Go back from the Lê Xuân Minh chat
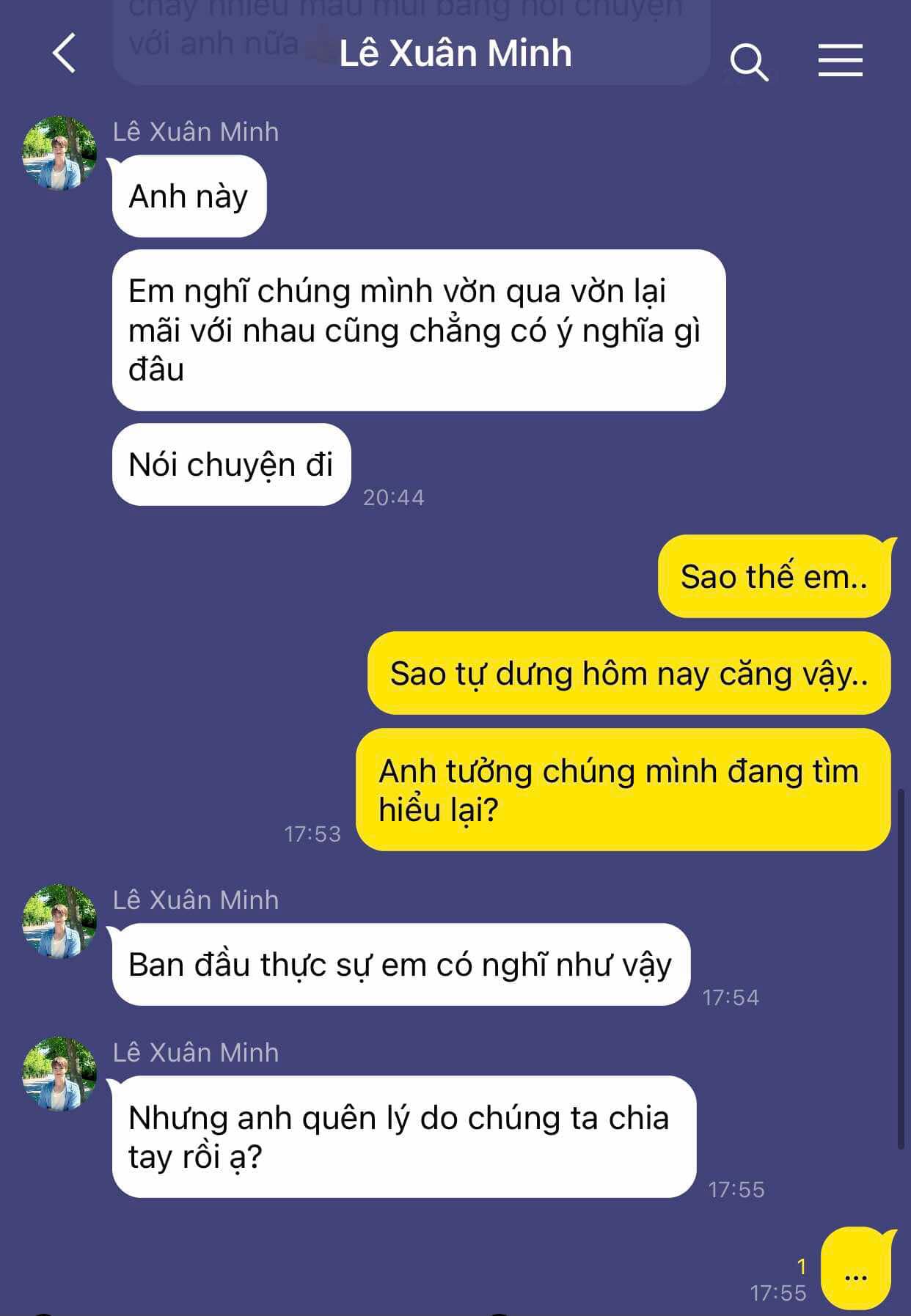The width and height of the screenshot is (911, 1316). pyautogui.click(x=65, y=54)
